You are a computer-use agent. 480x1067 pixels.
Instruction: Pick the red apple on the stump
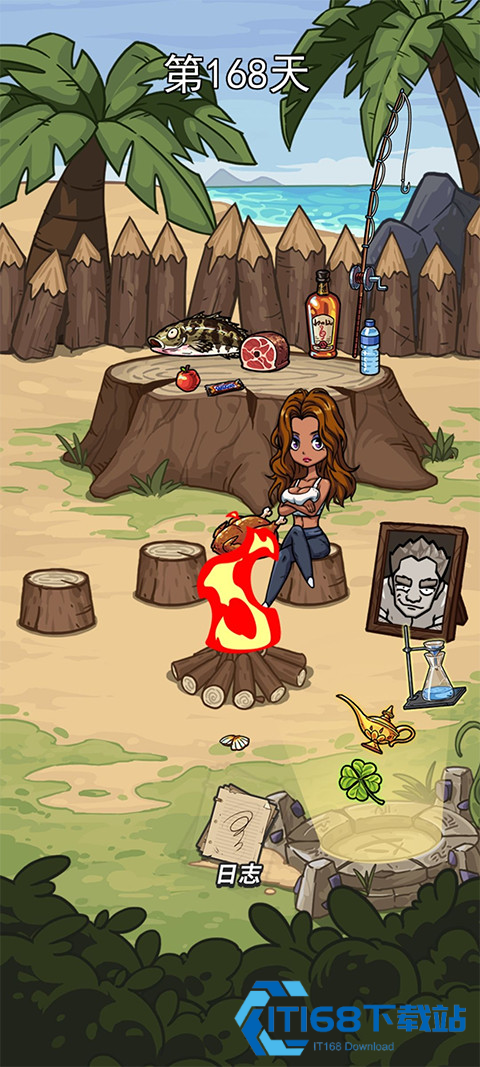coord(187,378)
